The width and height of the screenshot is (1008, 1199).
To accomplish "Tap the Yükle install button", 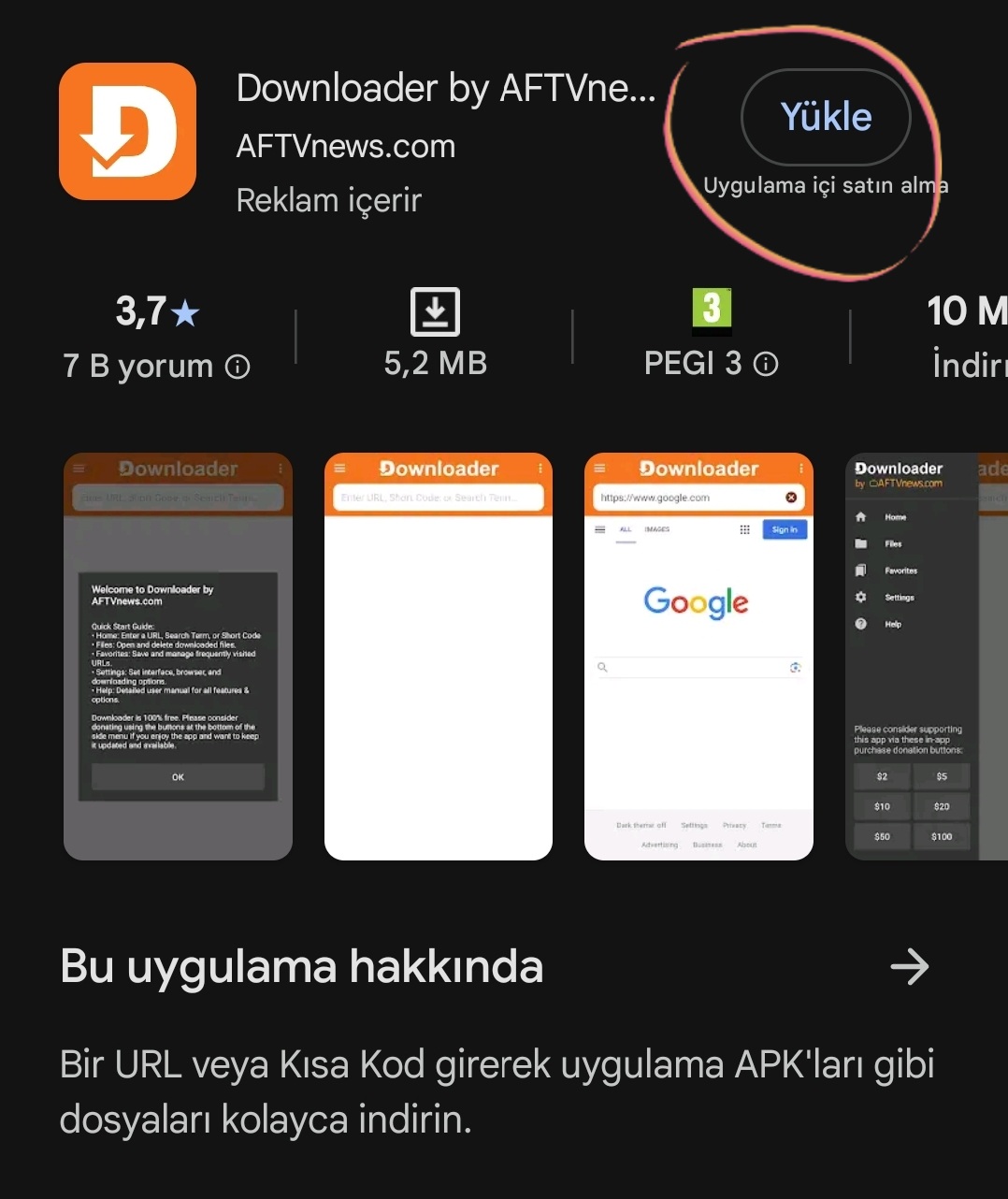I will pos(826,118).
